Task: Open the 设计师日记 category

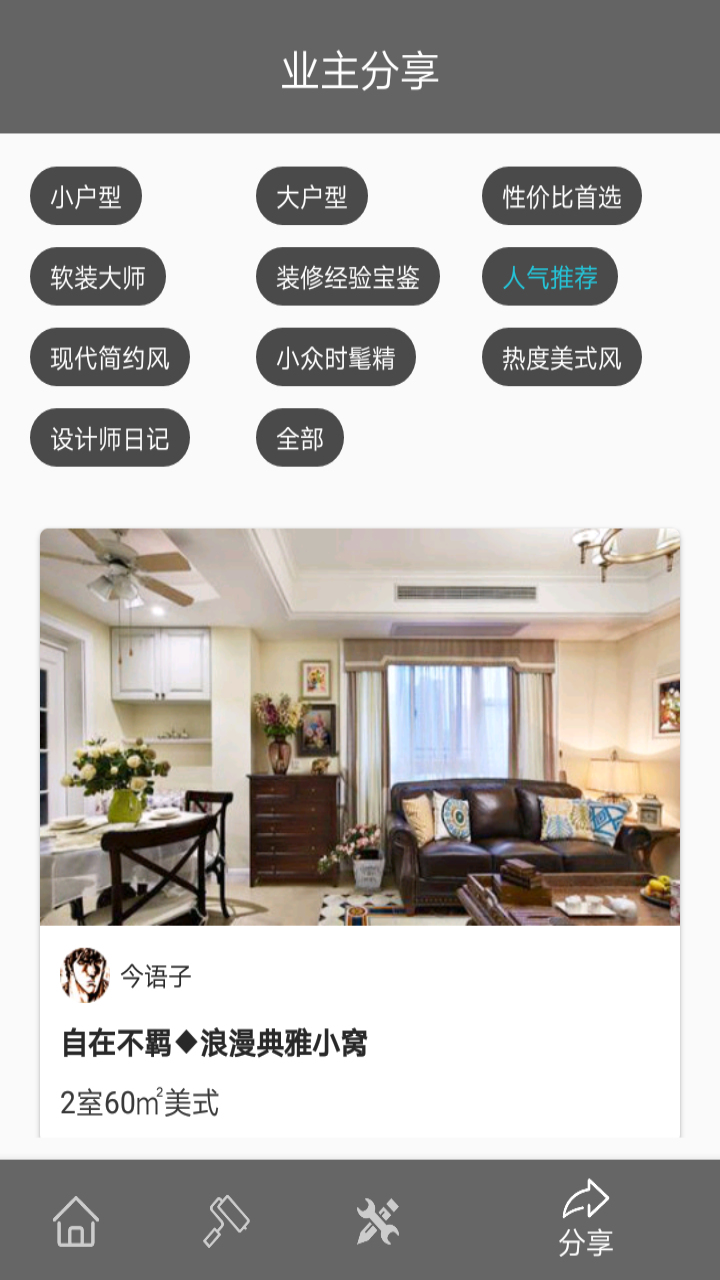Action: 110,437
